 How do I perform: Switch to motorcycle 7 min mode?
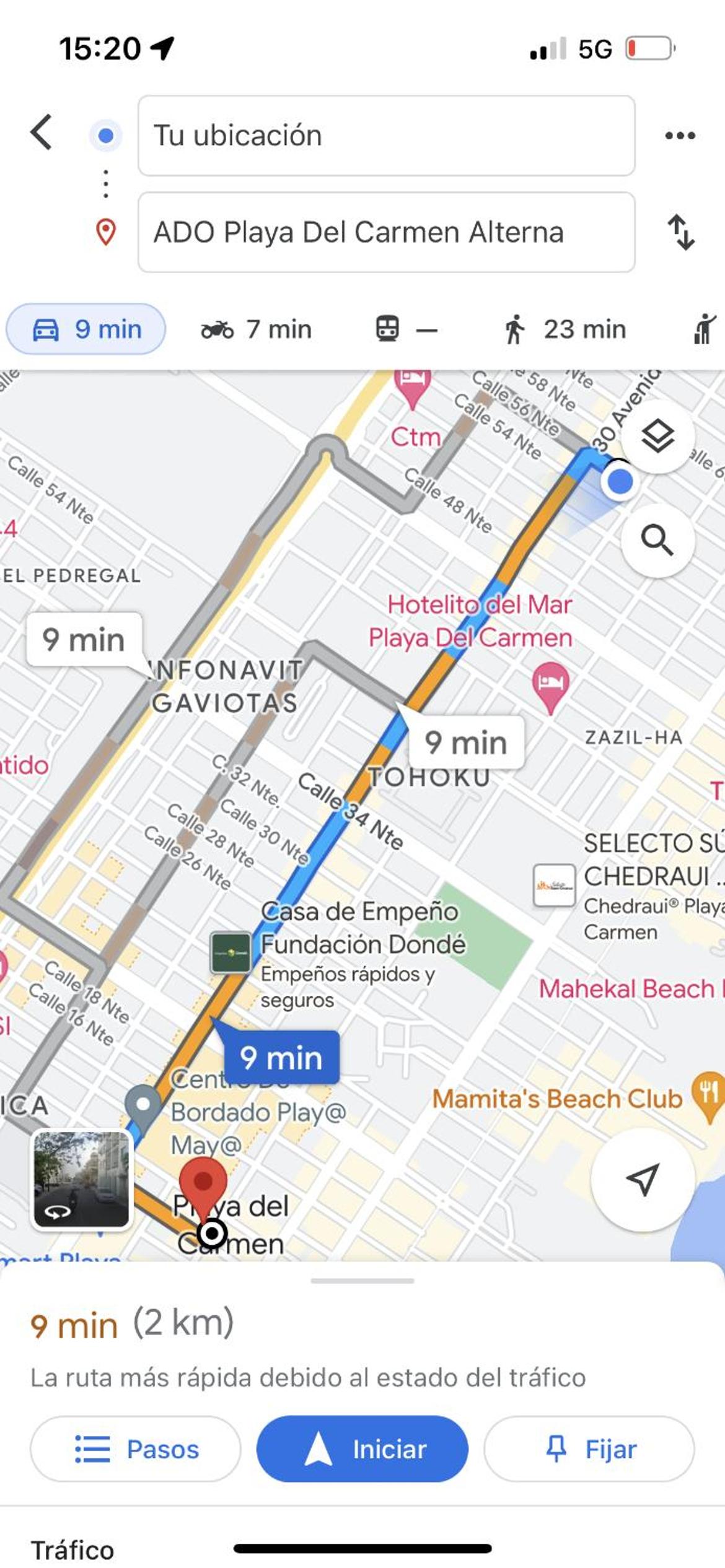[x=256, y=329]
